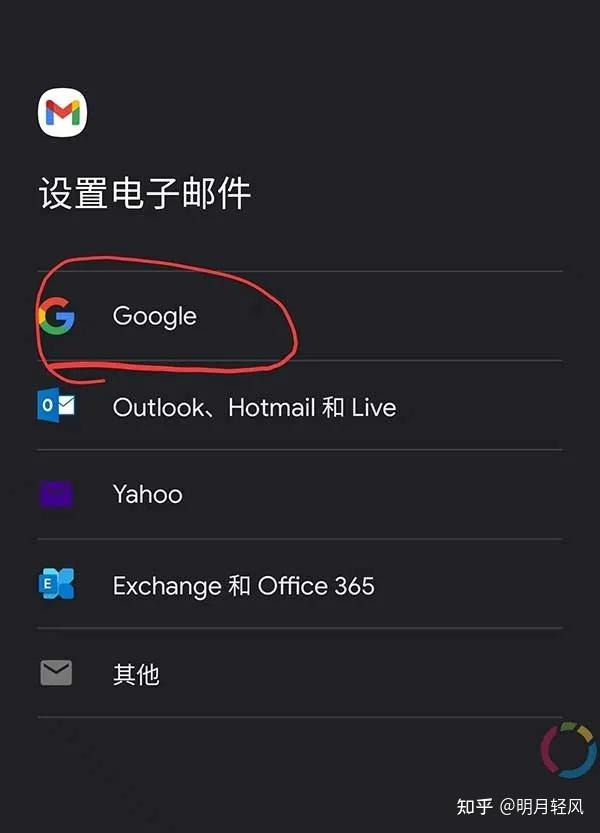Screen dimensions: 600x833
Task: Open Exchange 和 Office 365 setup
Action: (x=243, y=585)
